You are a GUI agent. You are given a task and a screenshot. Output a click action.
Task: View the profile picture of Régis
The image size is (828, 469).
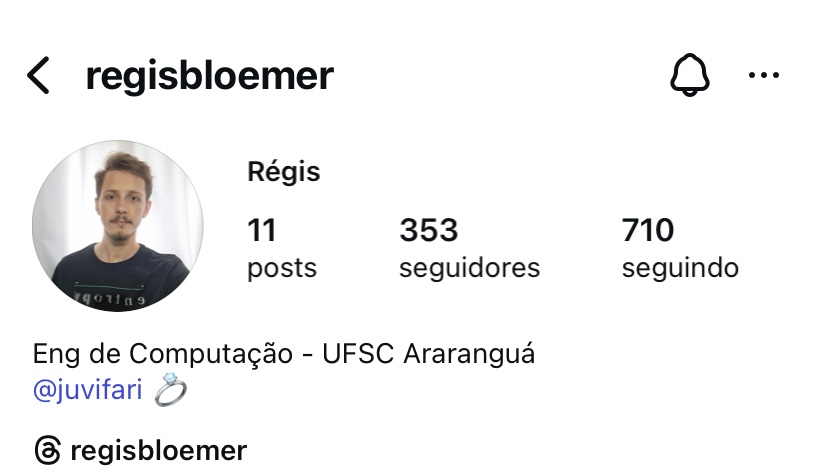(118, 226)
